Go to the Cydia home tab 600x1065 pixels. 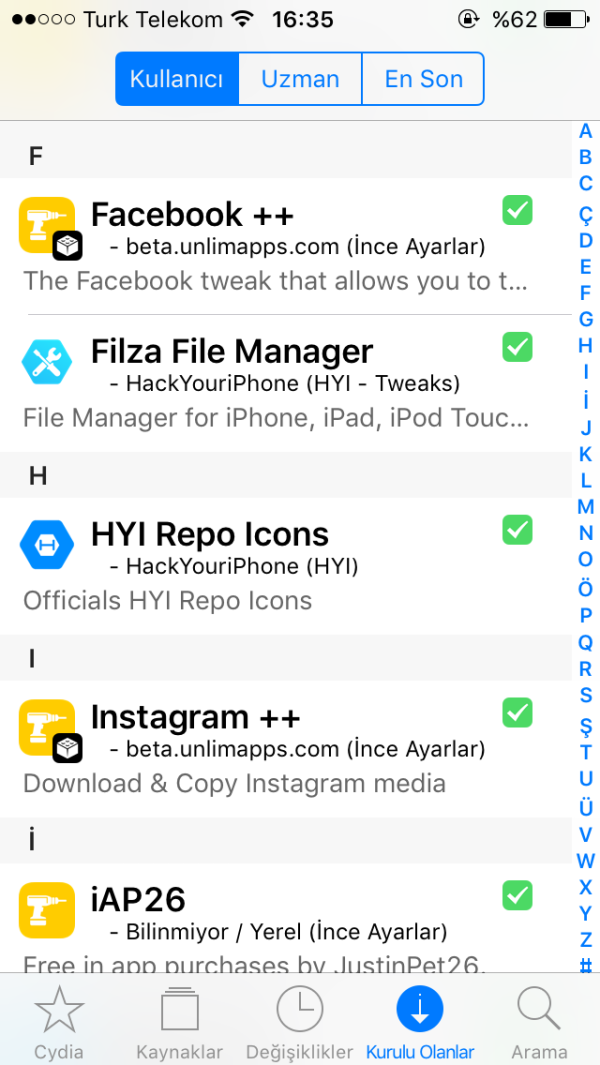[59, 1022]
